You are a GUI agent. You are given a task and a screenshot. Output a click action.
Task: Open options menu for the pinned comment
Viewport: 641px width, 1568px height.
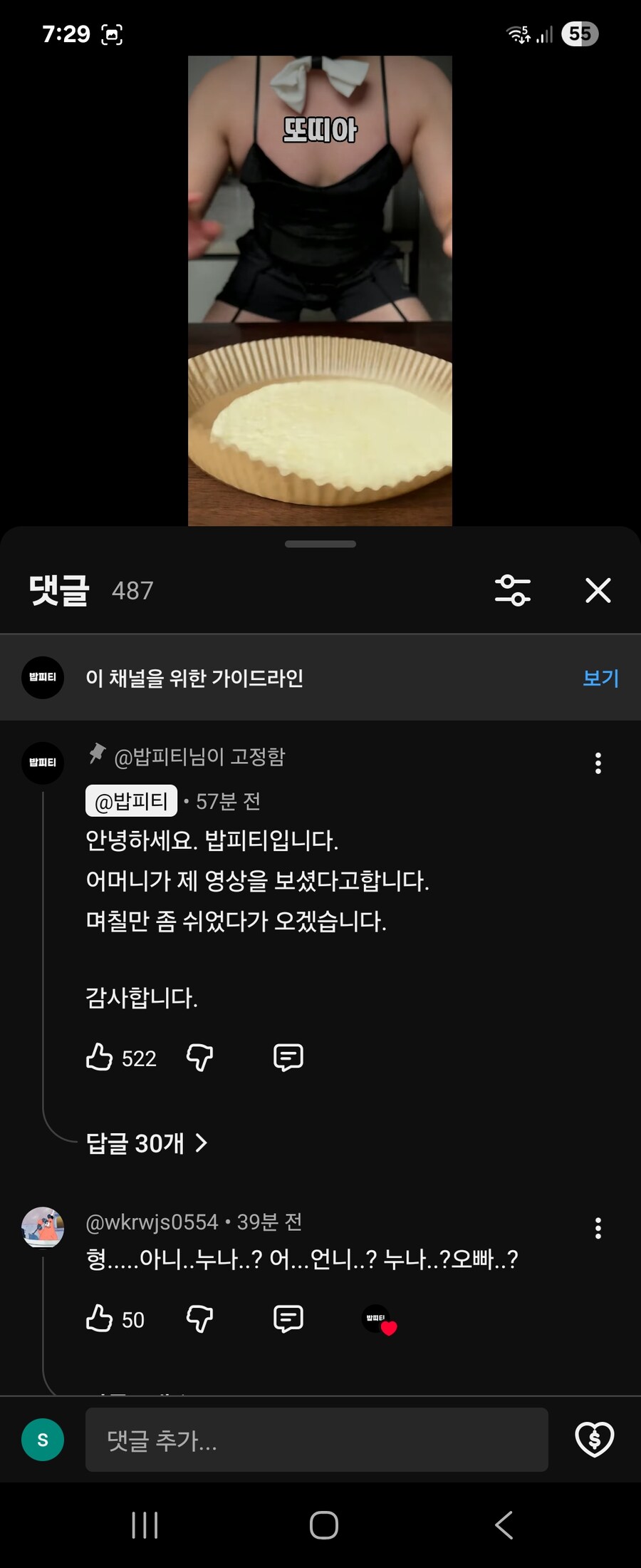click(597, 763)
